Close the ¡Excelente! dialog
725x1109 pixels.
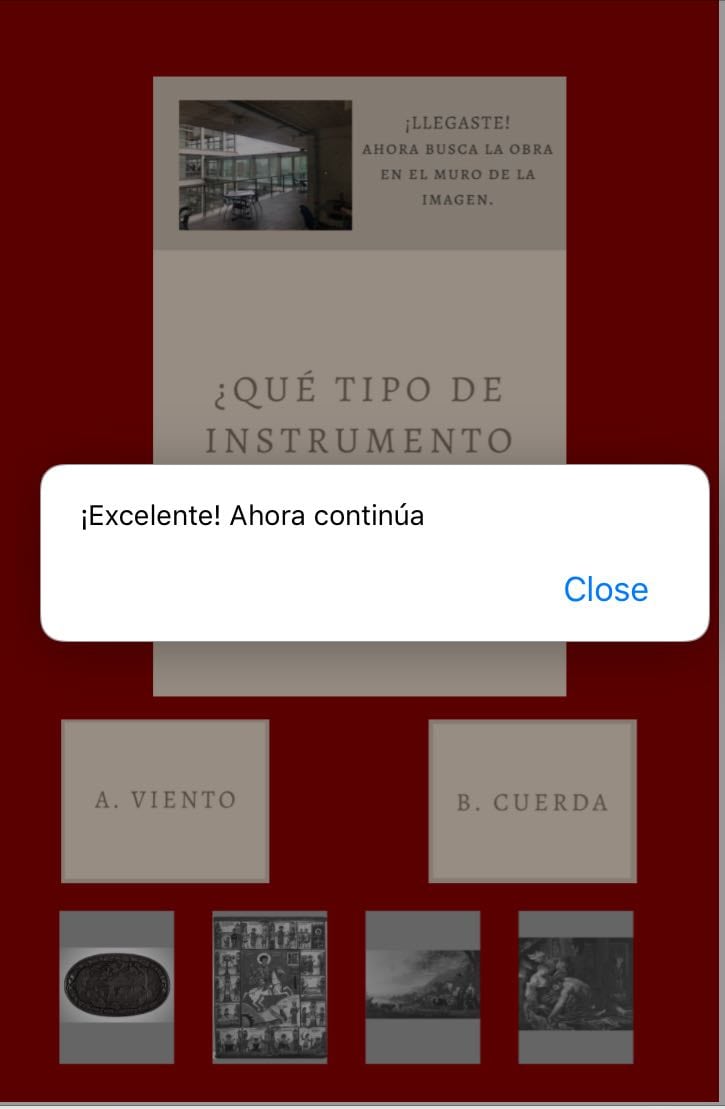point(605,590)
